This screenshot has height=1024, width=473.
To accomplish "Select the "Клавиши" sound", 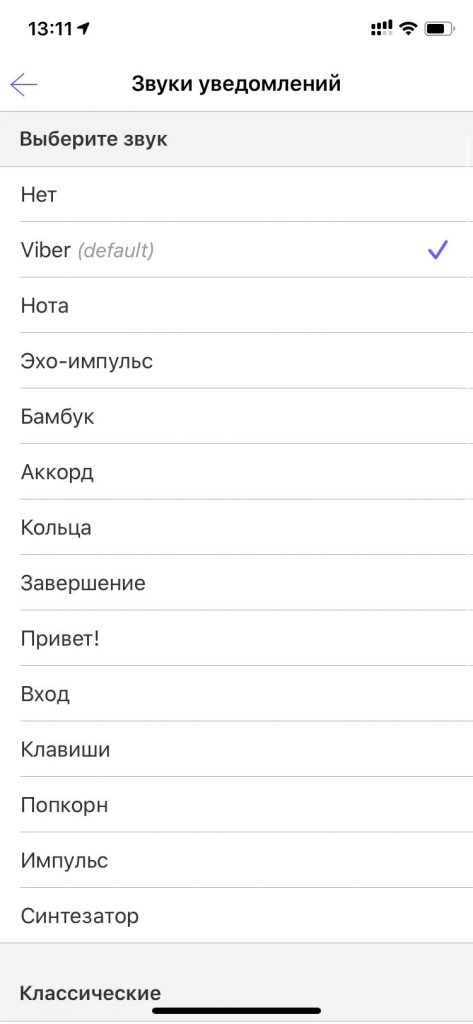I will (x=236, y=750).
